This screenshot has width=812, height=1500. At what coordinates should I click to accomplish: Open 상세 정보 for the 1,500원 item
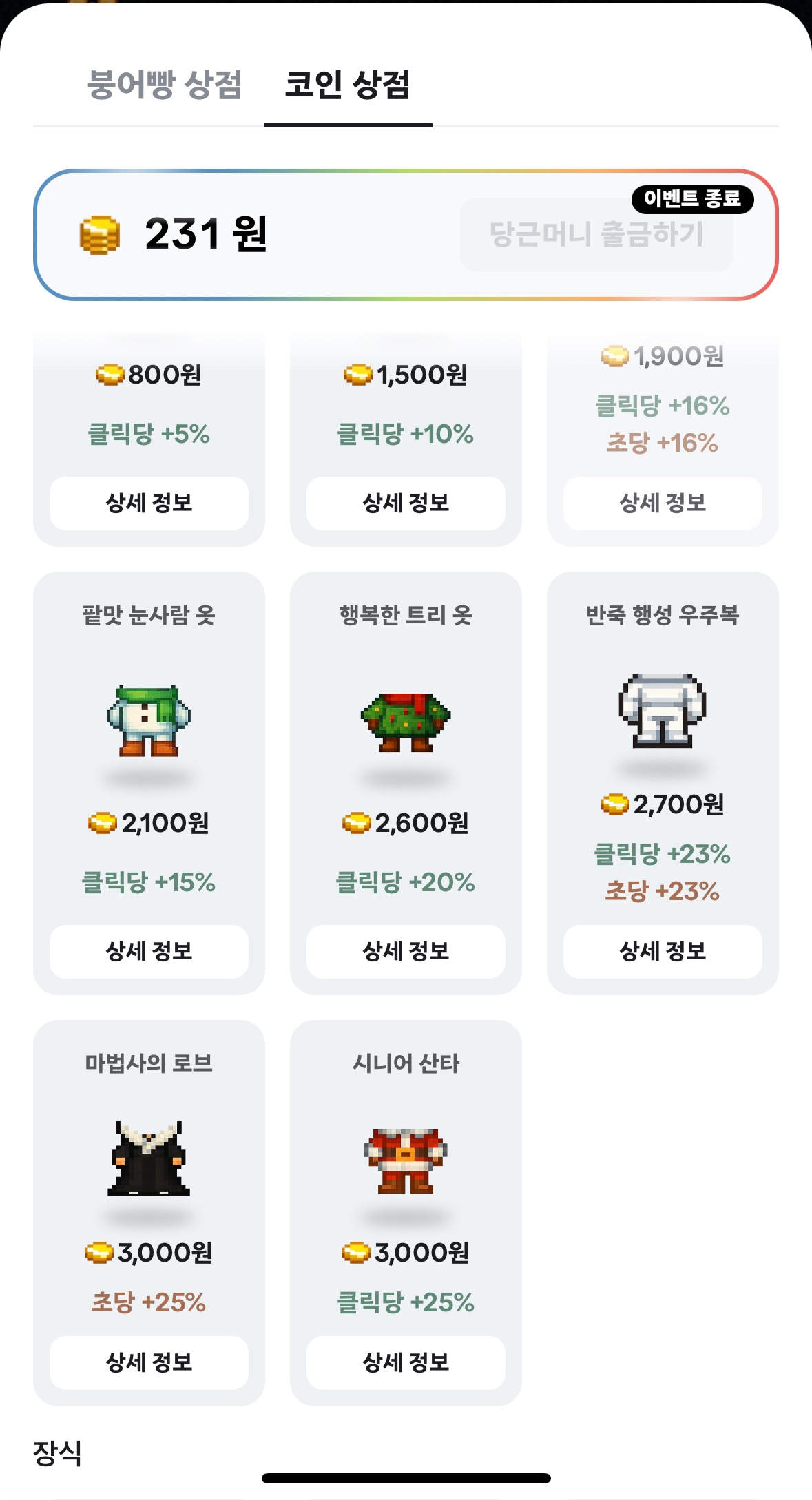[406, 503]
